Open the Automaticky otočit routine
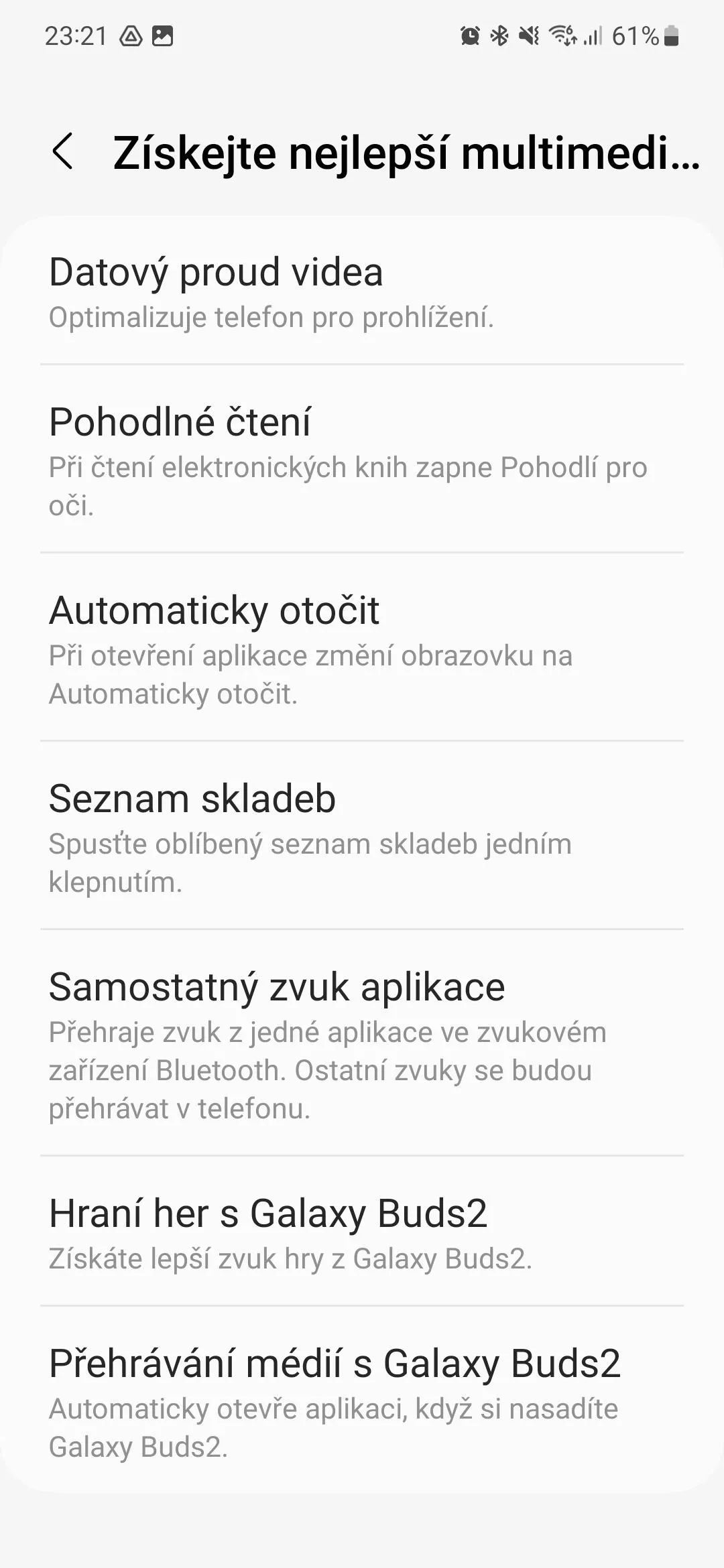This screenshot has height=1568, width=724. click(362, 647)
